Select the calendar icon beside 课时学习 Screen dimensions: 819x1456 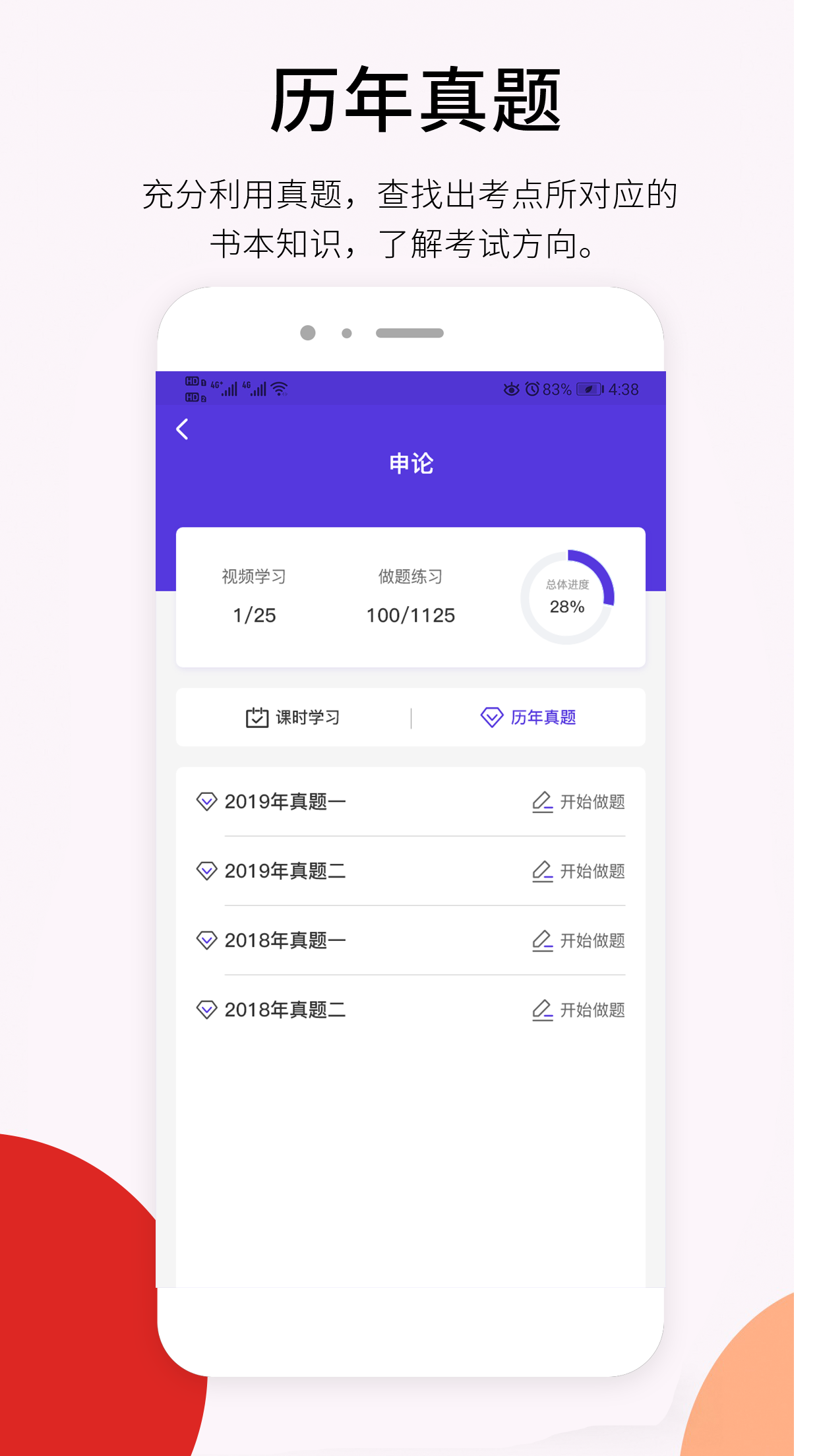[x=258, y=717]
